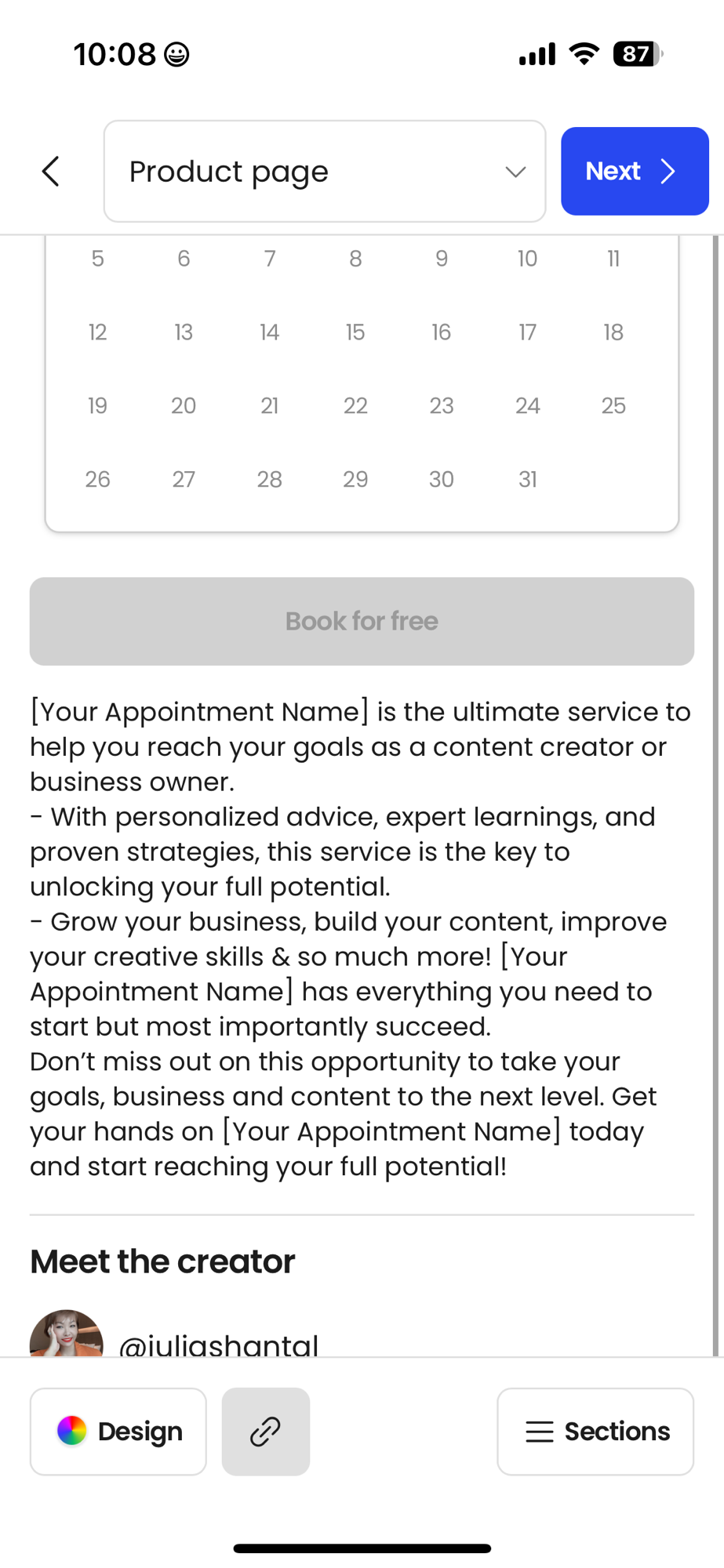Select day 15 on the calendar
724x1568 pixels.
coord(355,332)
